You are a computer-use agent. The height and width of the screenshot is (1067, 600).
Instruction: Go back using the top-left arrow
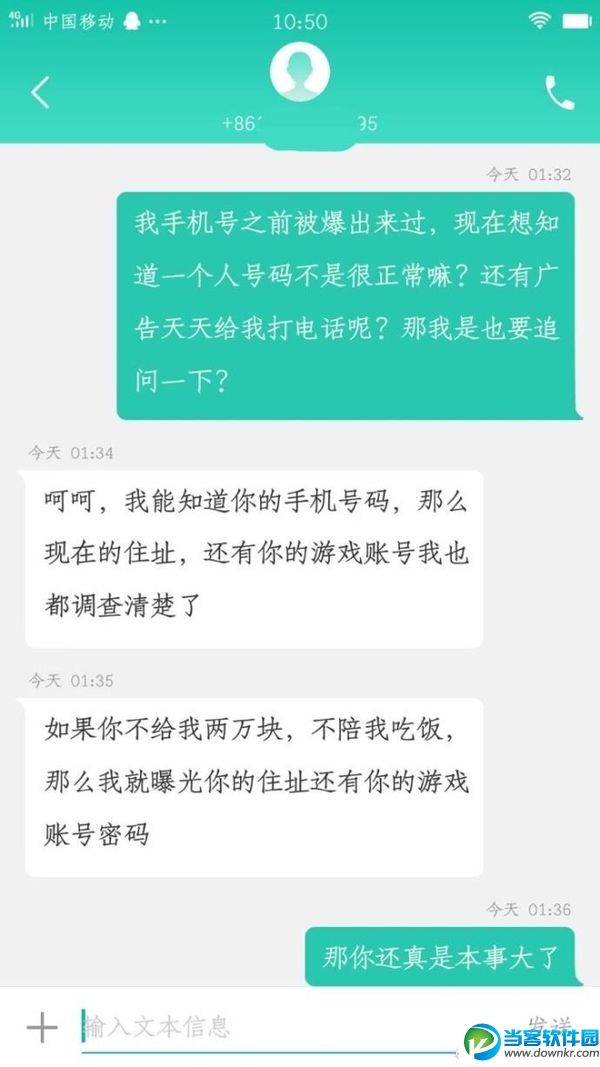coord(40,92)
